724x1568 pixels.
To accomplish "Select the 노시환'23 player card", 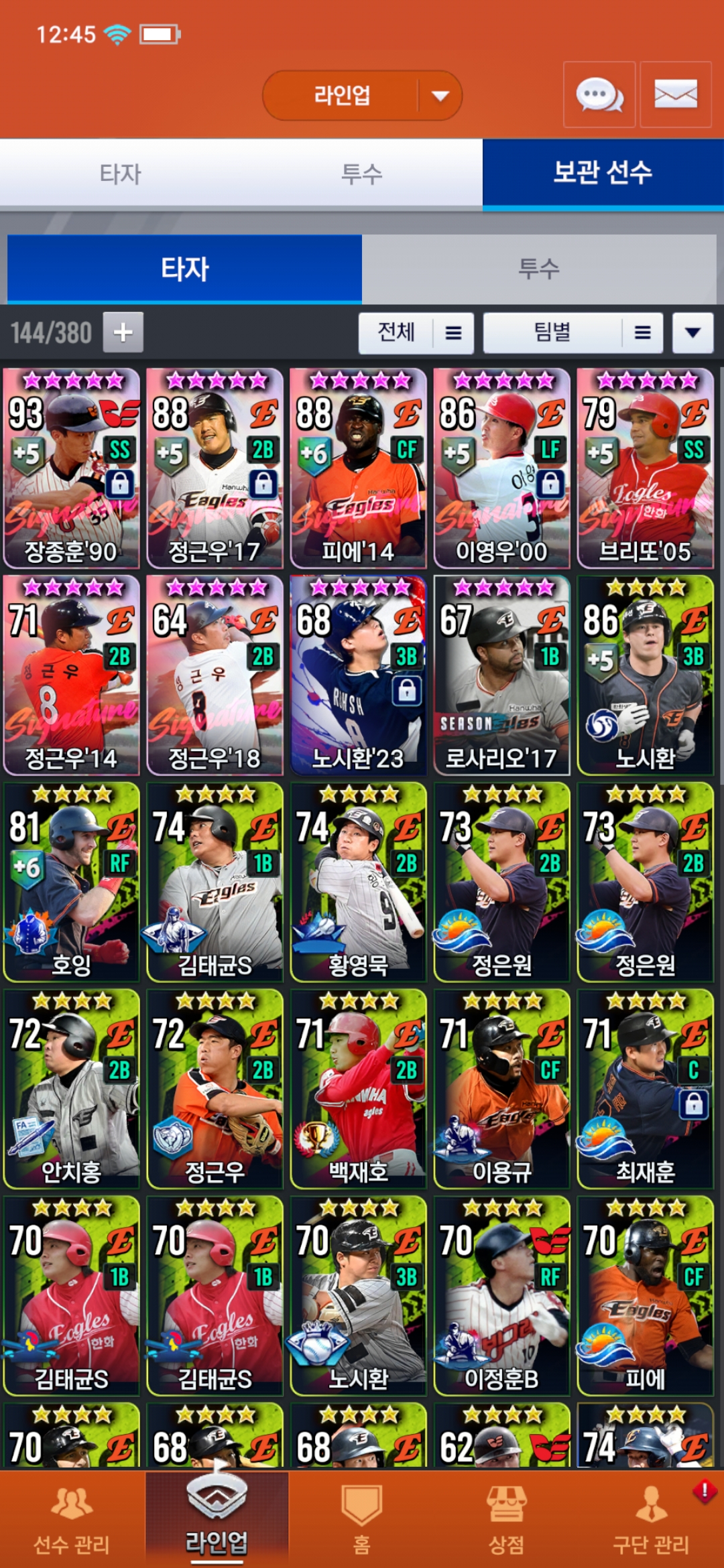I will [358, 675].
